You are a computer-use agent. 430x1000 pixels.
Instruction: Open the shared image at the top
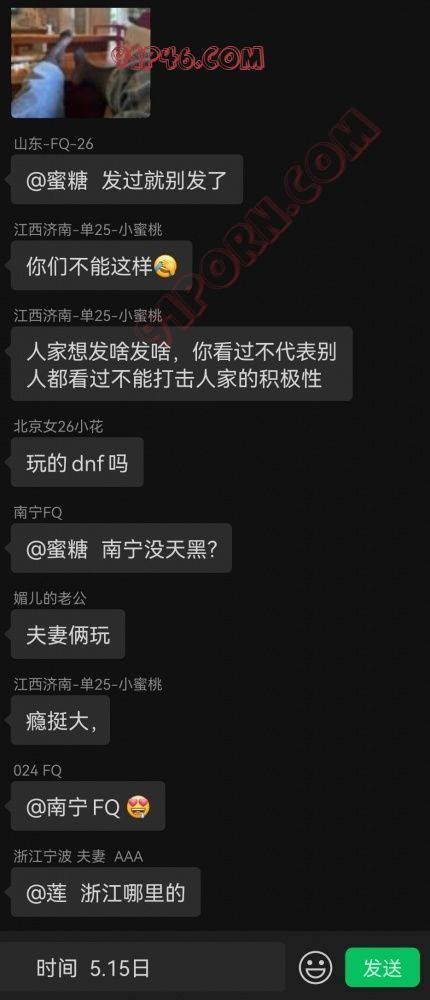(80, 62)
